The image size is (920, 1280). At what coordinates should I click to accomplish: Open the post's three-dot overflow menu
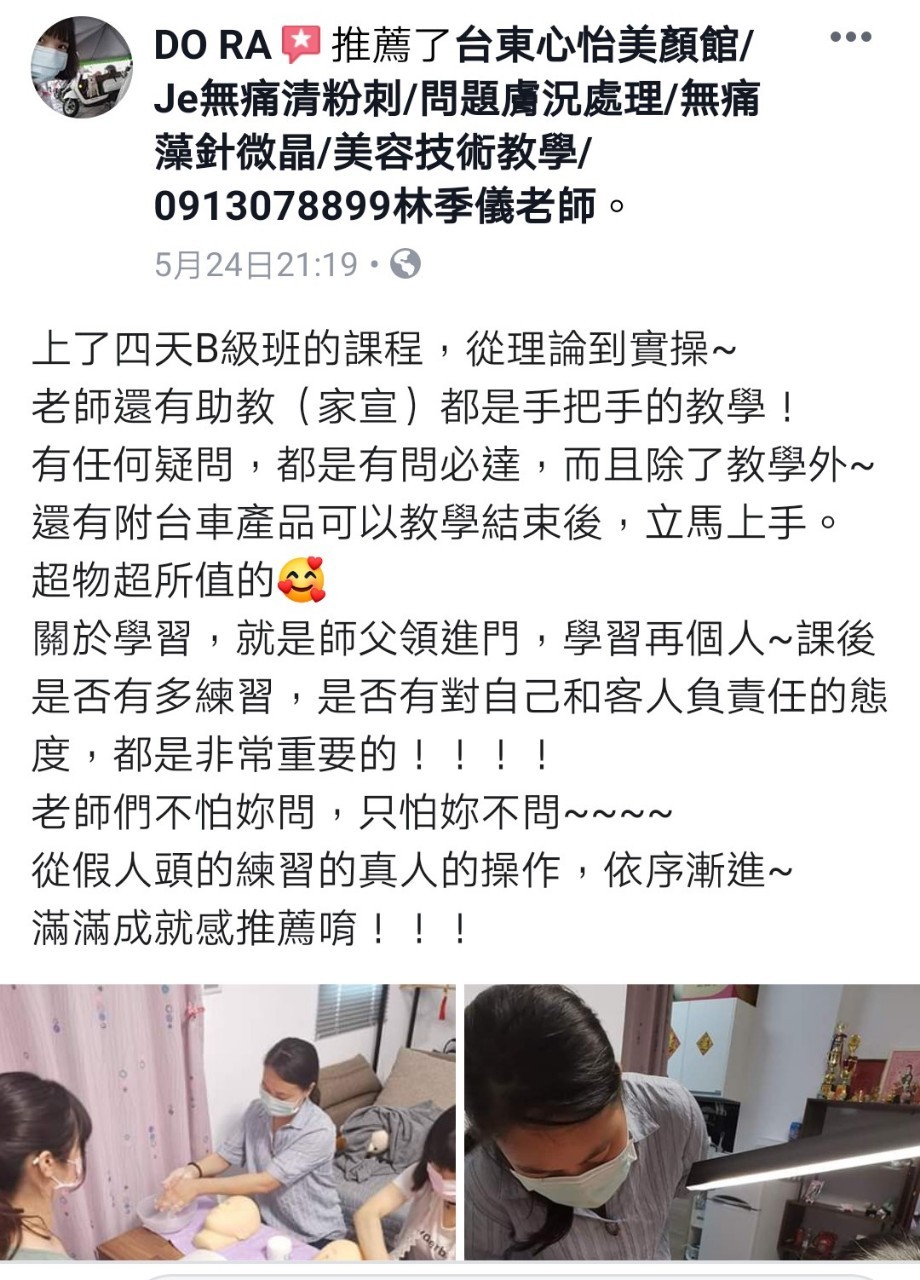(850, 38)
